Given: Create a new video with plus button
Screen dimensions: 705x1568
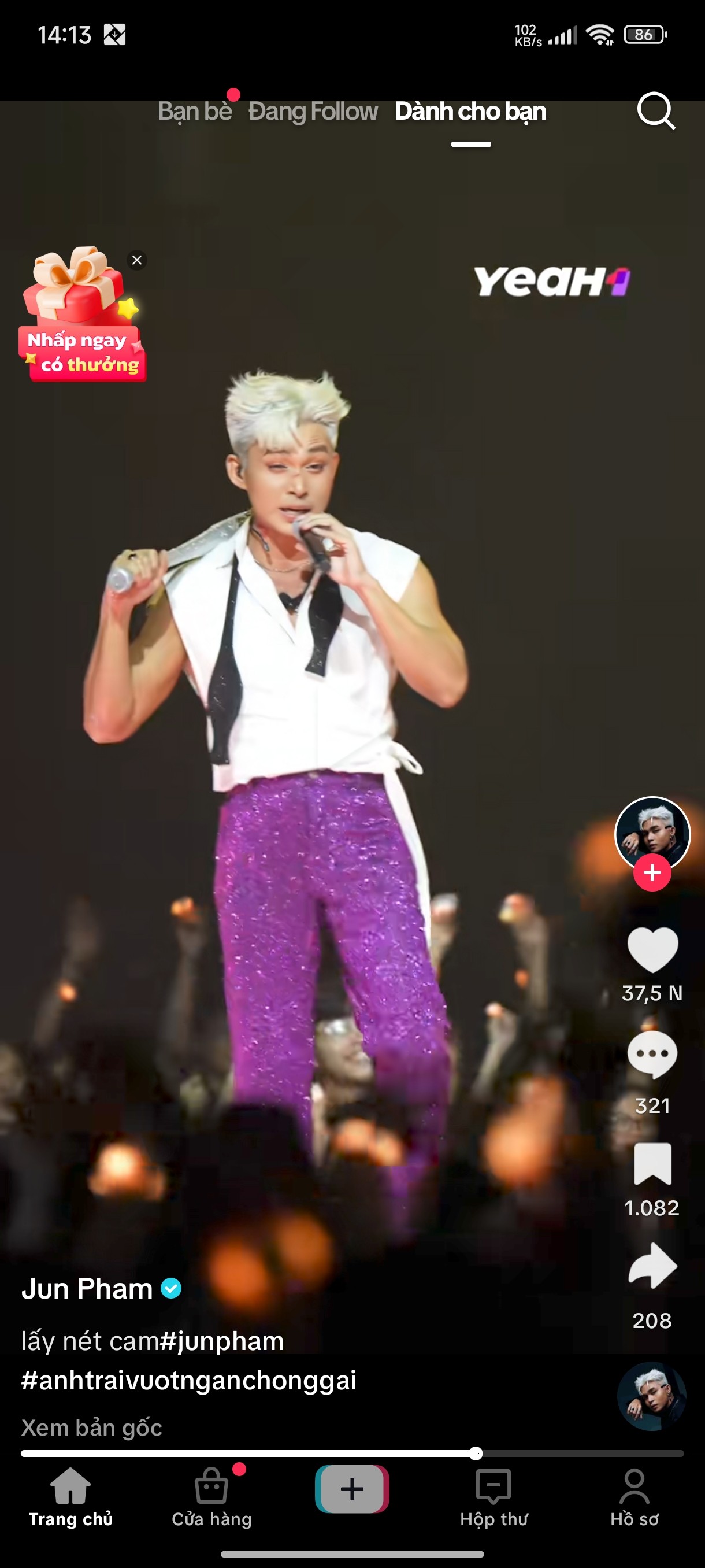Looking at the screenshot, I should [x=352, y=1489].
